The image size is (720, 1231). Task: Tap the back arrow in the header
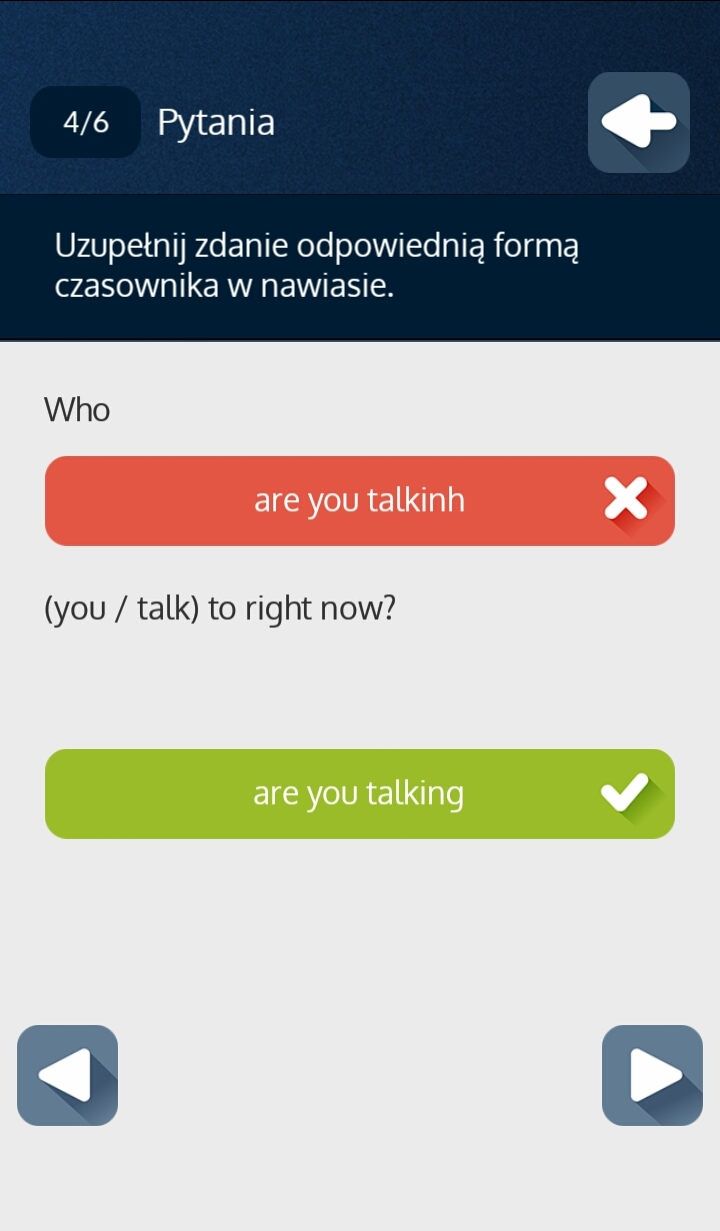point(638,122)
